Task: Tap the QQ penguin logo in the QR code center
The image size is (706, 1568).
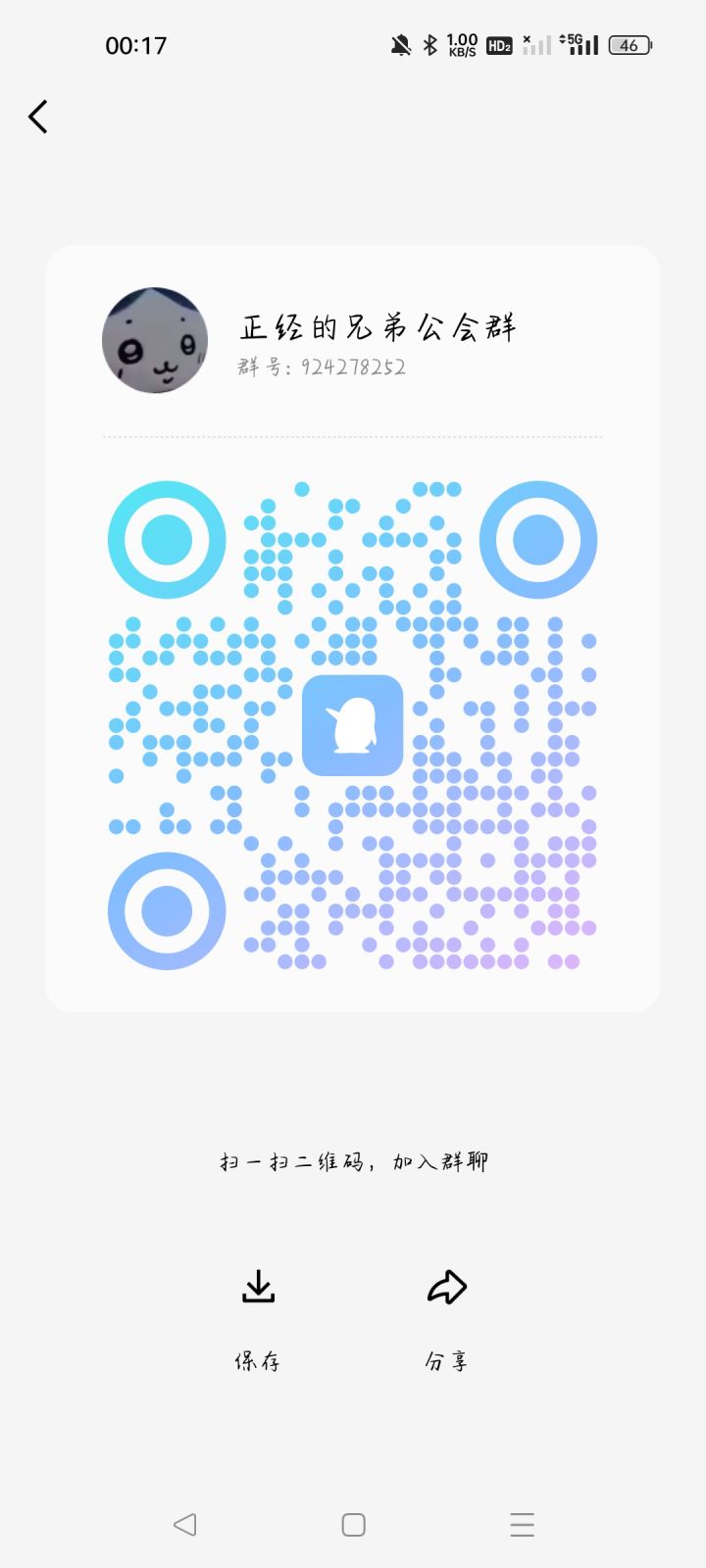Action: tap(352, 725)
